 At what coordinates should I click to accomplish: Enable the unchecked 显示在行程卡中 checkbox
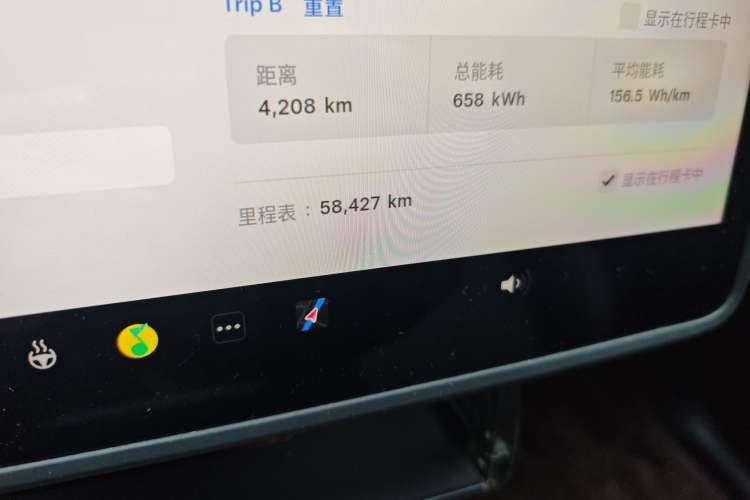tap(629, 17)
